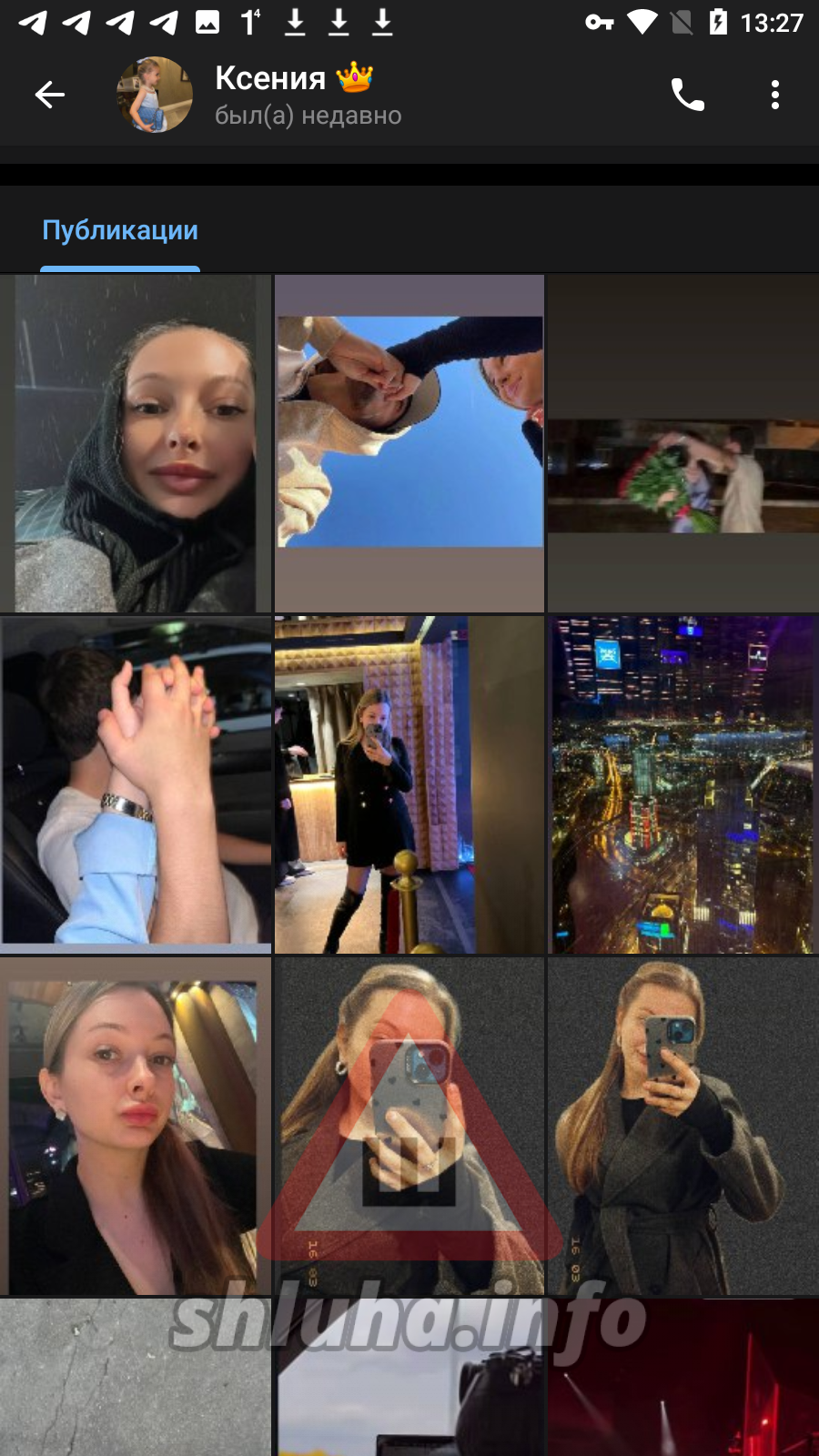Screen dimensions: 819x1456
Task: Start a voice call with Ксения
Action: (688, 94)
